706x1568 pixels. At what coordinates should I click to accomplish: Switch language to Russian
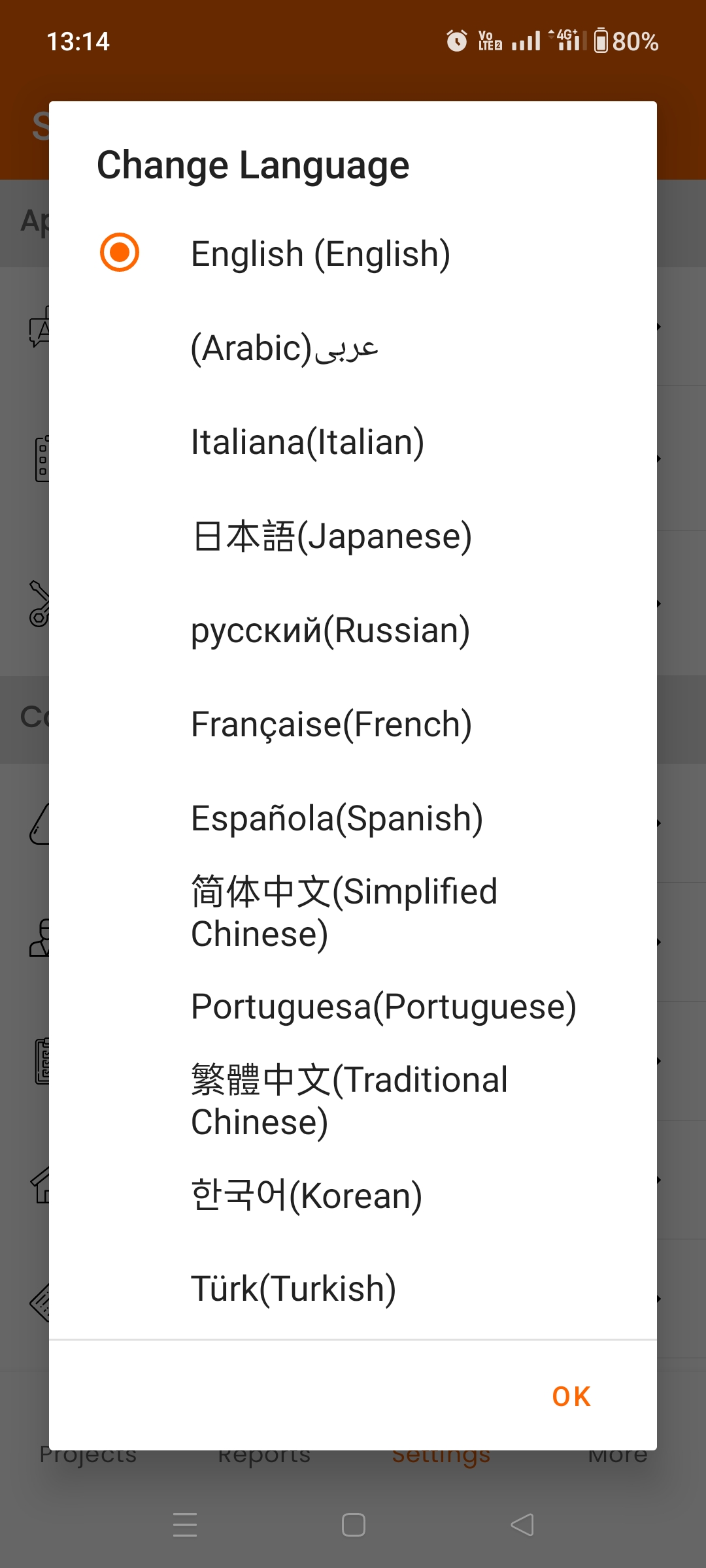click(x=330, y=630)
